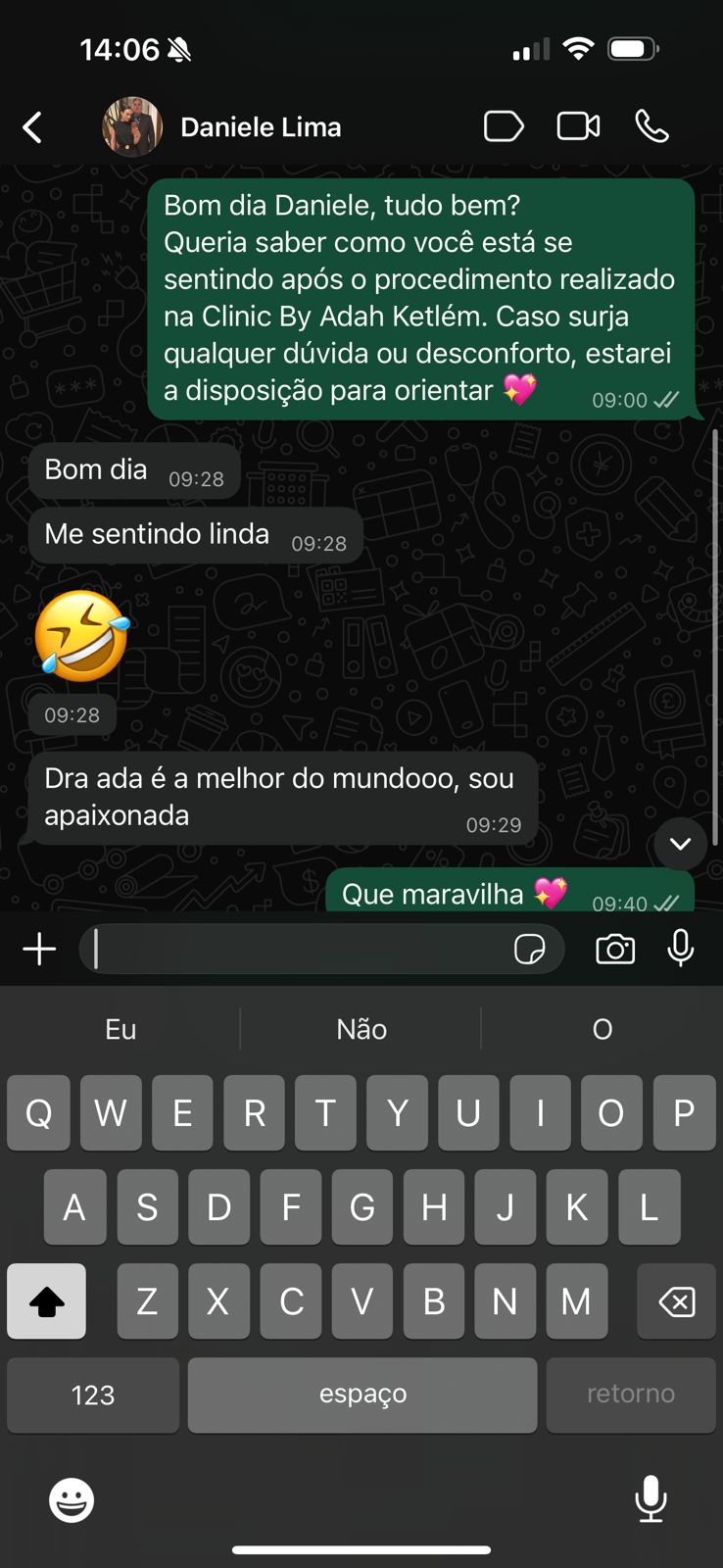Go back to the chats list
Image resolution: width=723 pixels, height=1568 pixels.
(x=32, y=127)
